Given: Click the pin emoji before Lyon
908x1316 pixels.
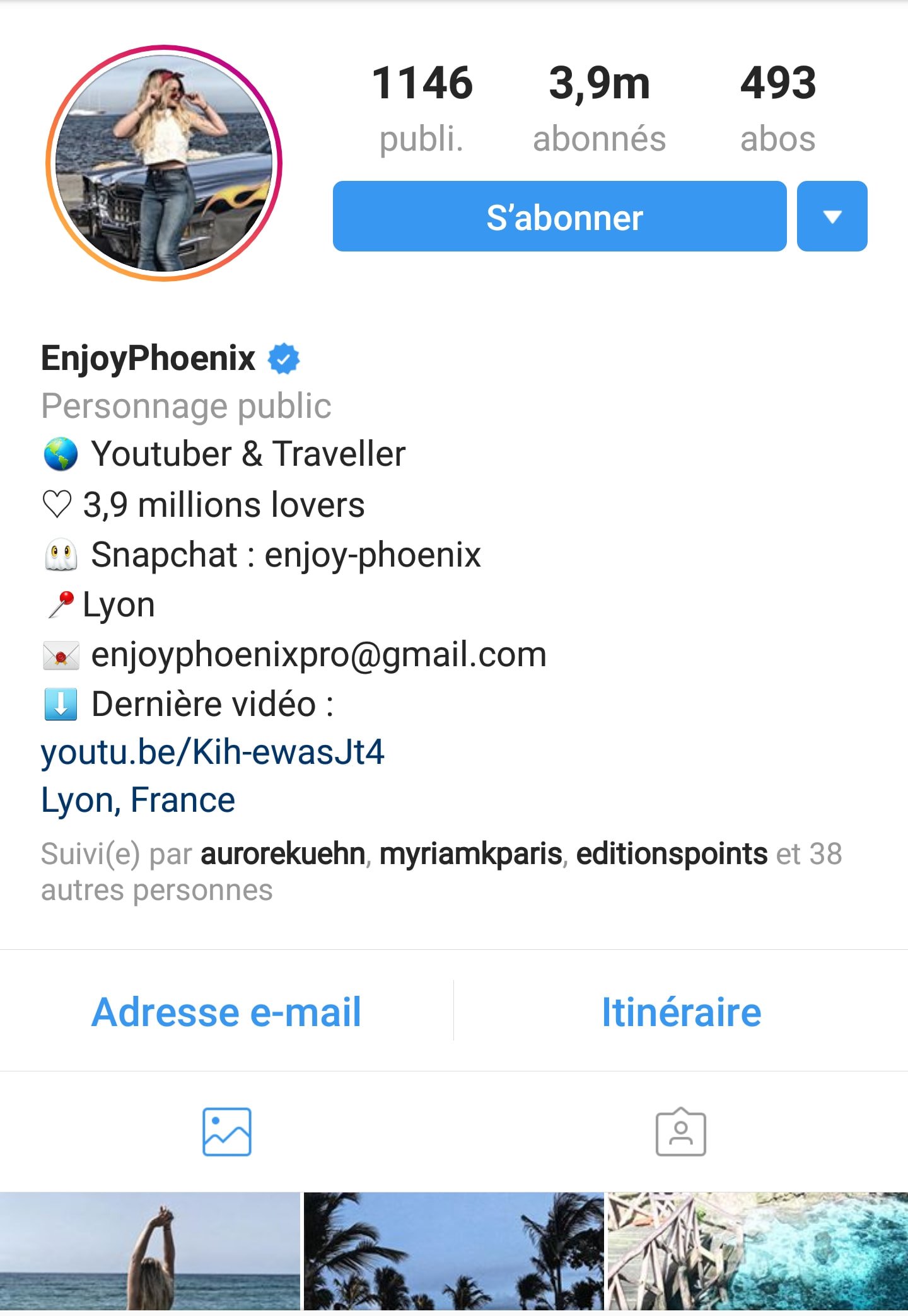Looking at the screenshot, I should 59,603.
